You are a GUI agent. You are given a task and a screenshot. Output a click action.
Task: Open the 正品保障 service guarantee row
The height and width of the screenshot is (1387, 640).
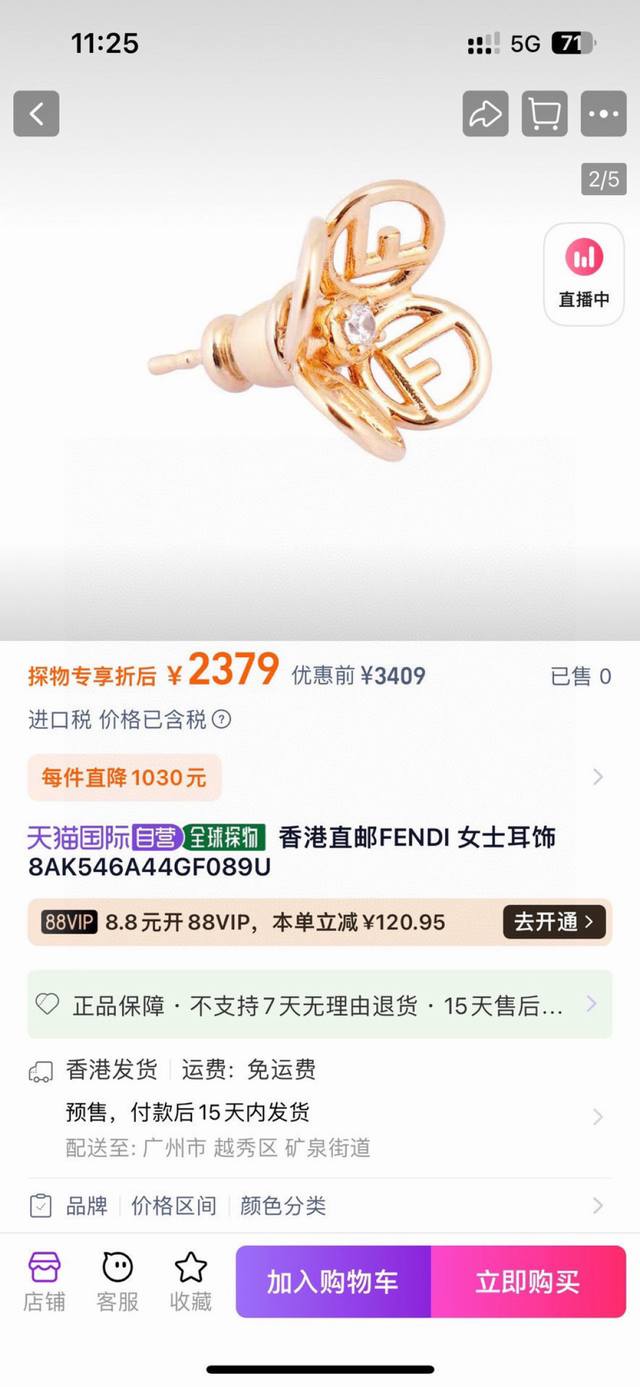(x=320, y=1005)
